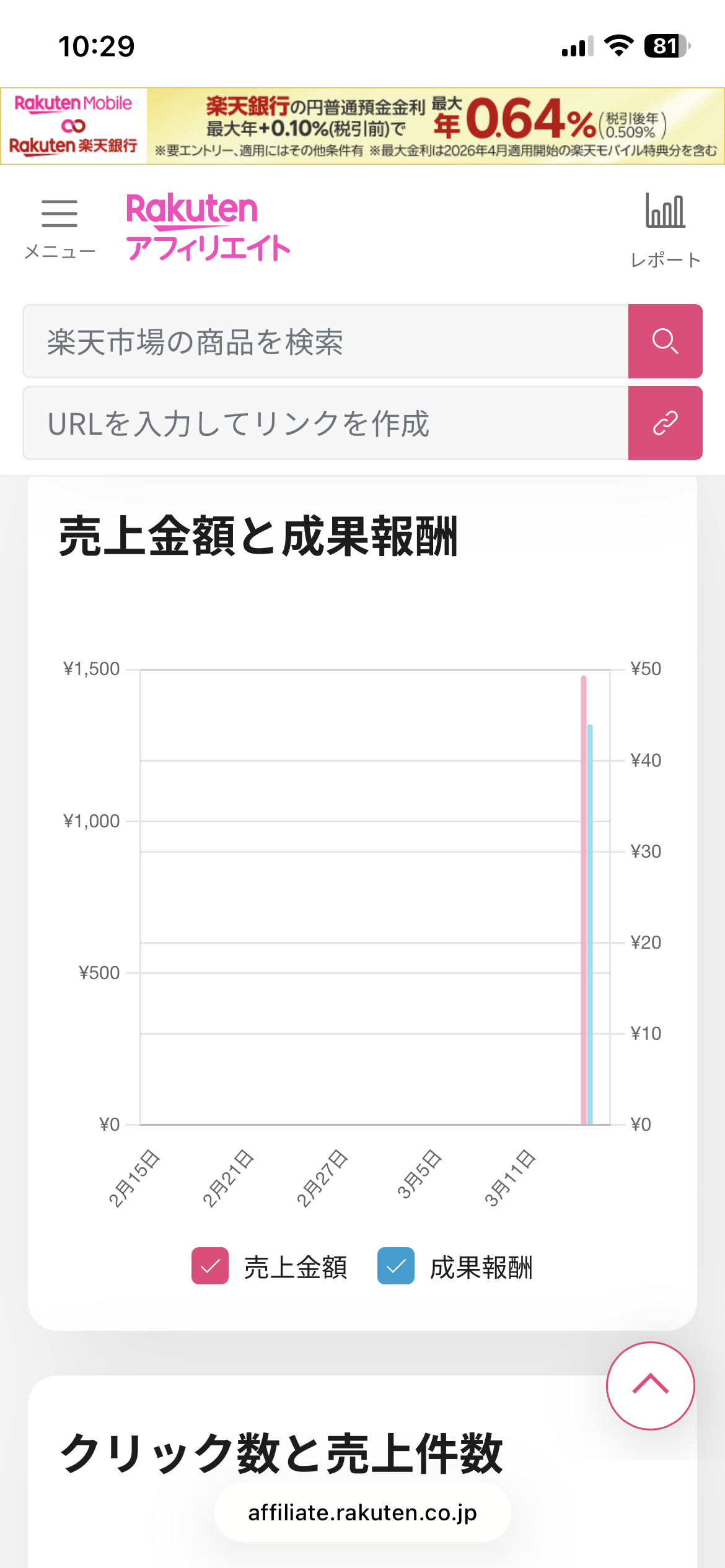Open the レポート report page
This screenshot has height=1568, width=725.
tap(665, 229)
